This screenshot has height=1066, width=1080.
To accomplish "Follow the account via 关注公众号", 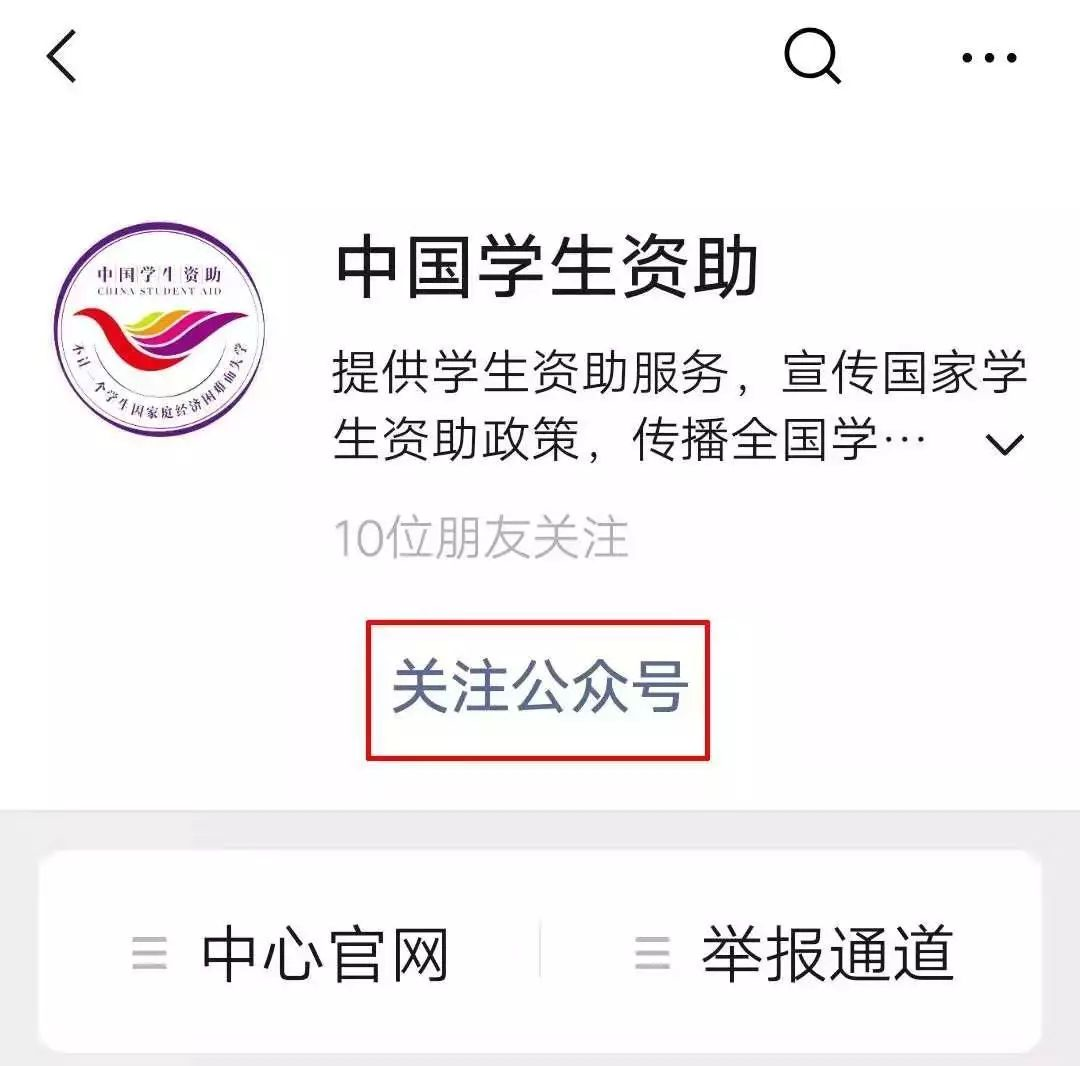I will 538,690.
